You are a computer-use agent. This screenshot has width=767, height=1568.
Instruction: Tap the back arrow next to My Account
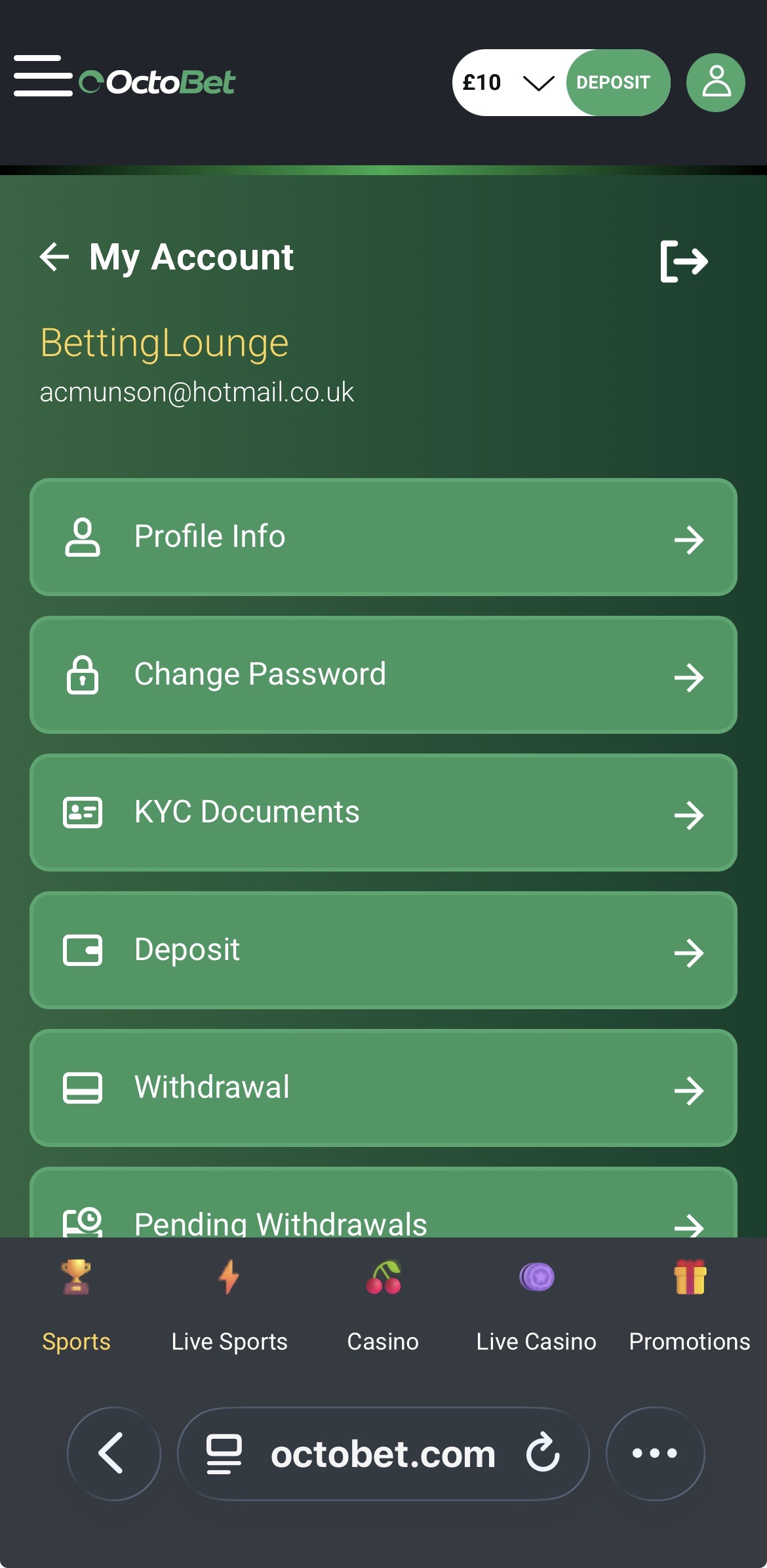[55, 257]
